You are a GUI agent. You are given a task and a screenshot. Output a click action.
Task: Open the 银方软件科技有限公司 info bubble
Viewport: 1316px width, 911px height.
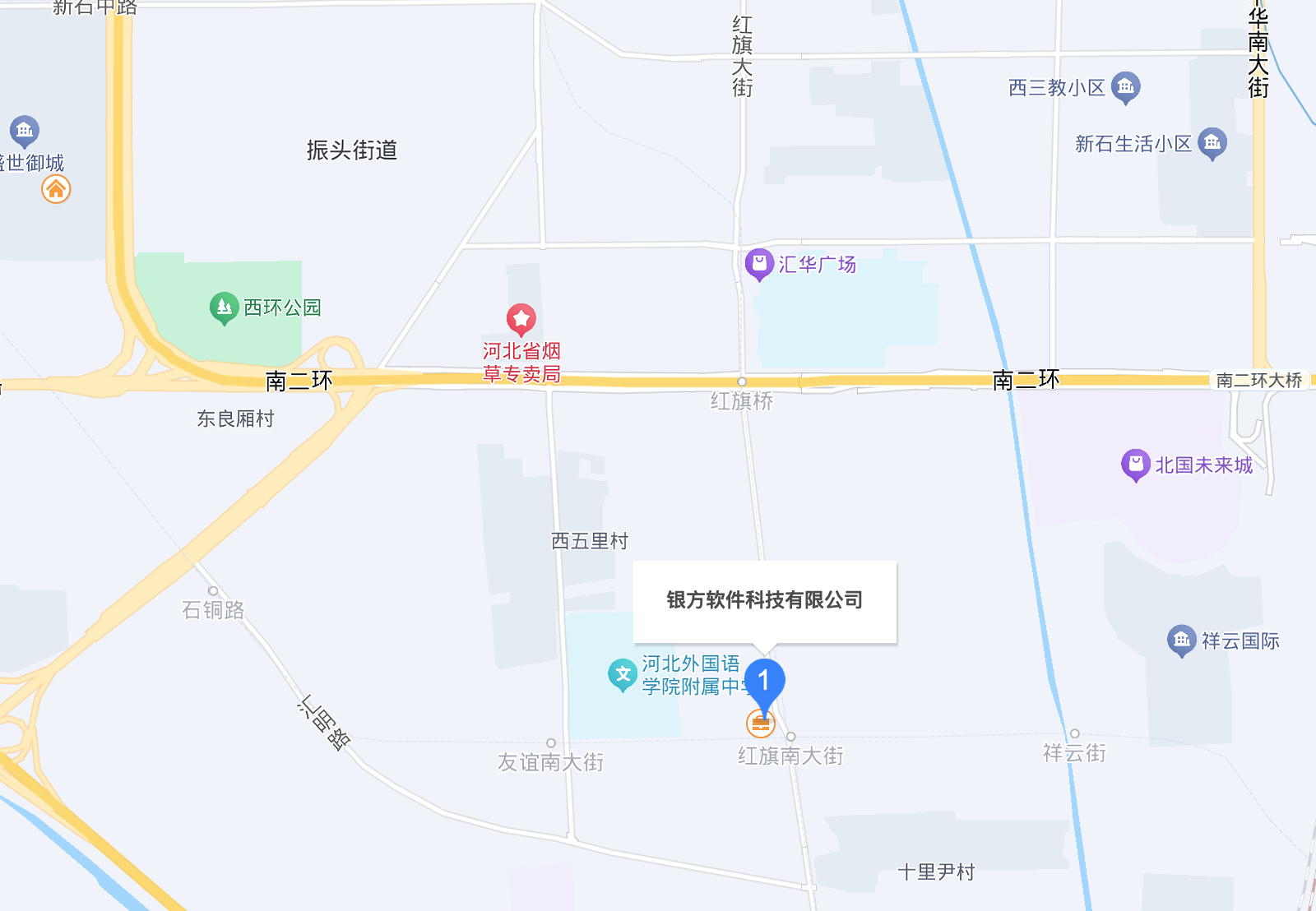(764, 600)
